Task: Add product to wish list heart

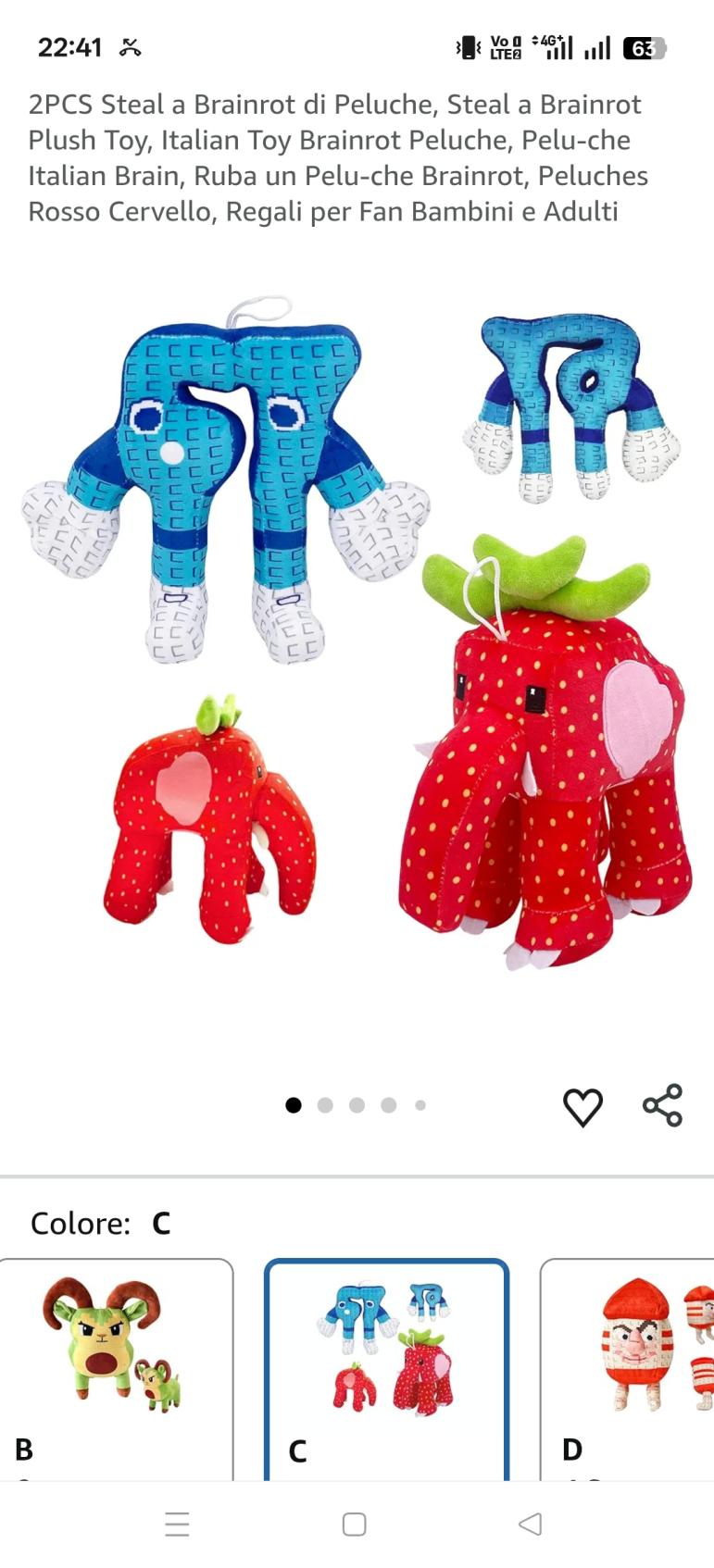Action: (582, 1106)
